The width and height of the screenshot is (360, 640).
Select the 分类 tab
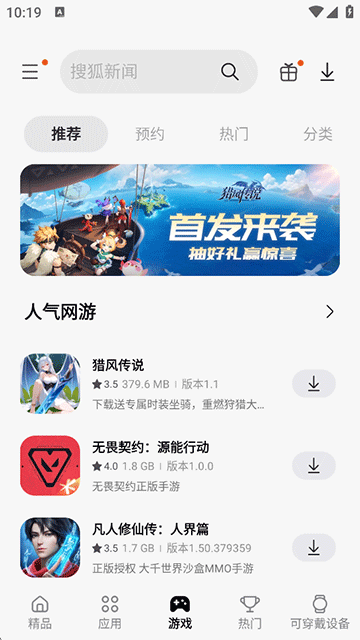tap(318, 134)
